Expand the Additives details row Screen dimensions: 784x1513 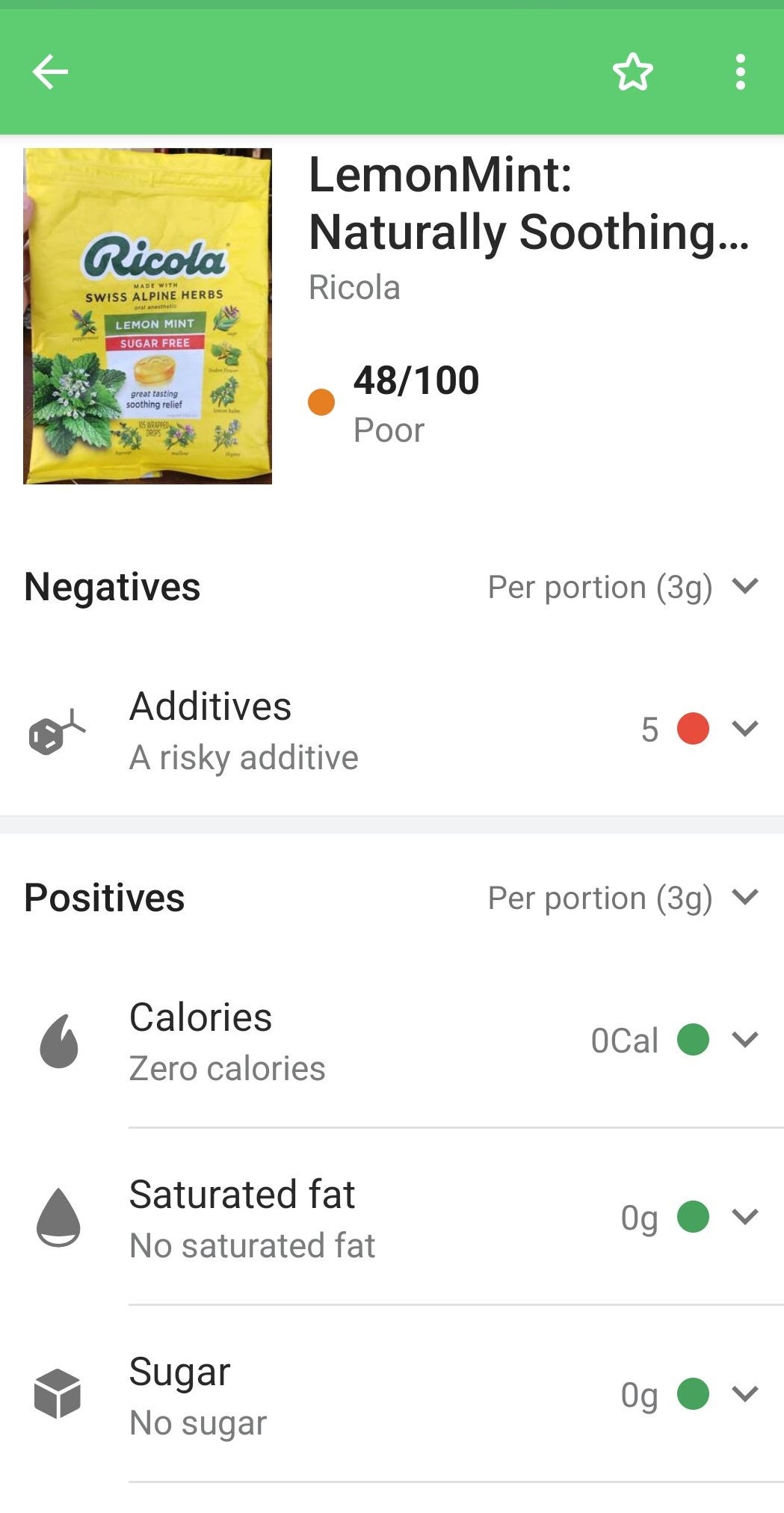392,730
